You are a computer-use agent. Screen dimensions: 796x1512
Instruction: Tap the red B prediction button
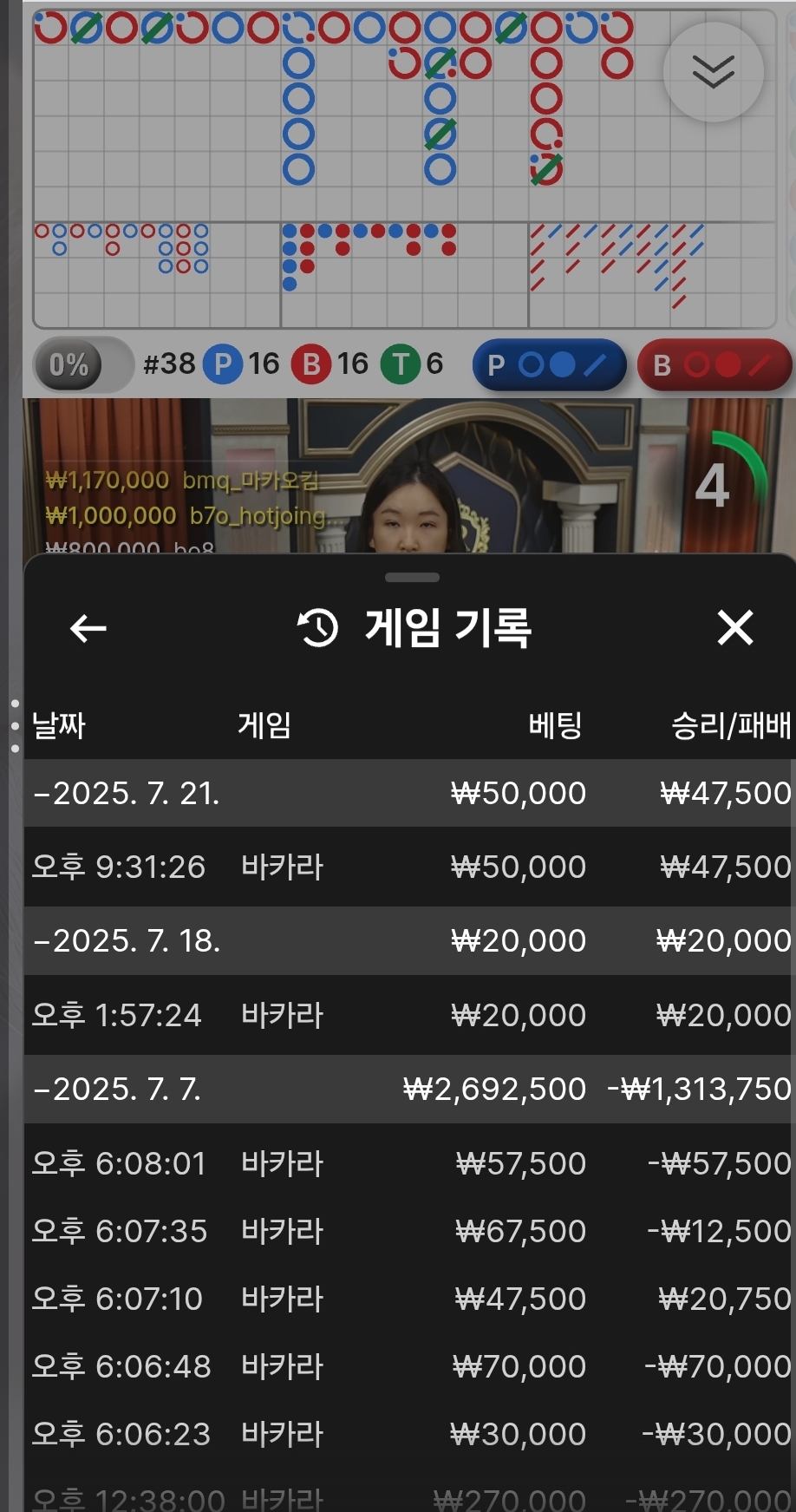[x=714, y=365]
